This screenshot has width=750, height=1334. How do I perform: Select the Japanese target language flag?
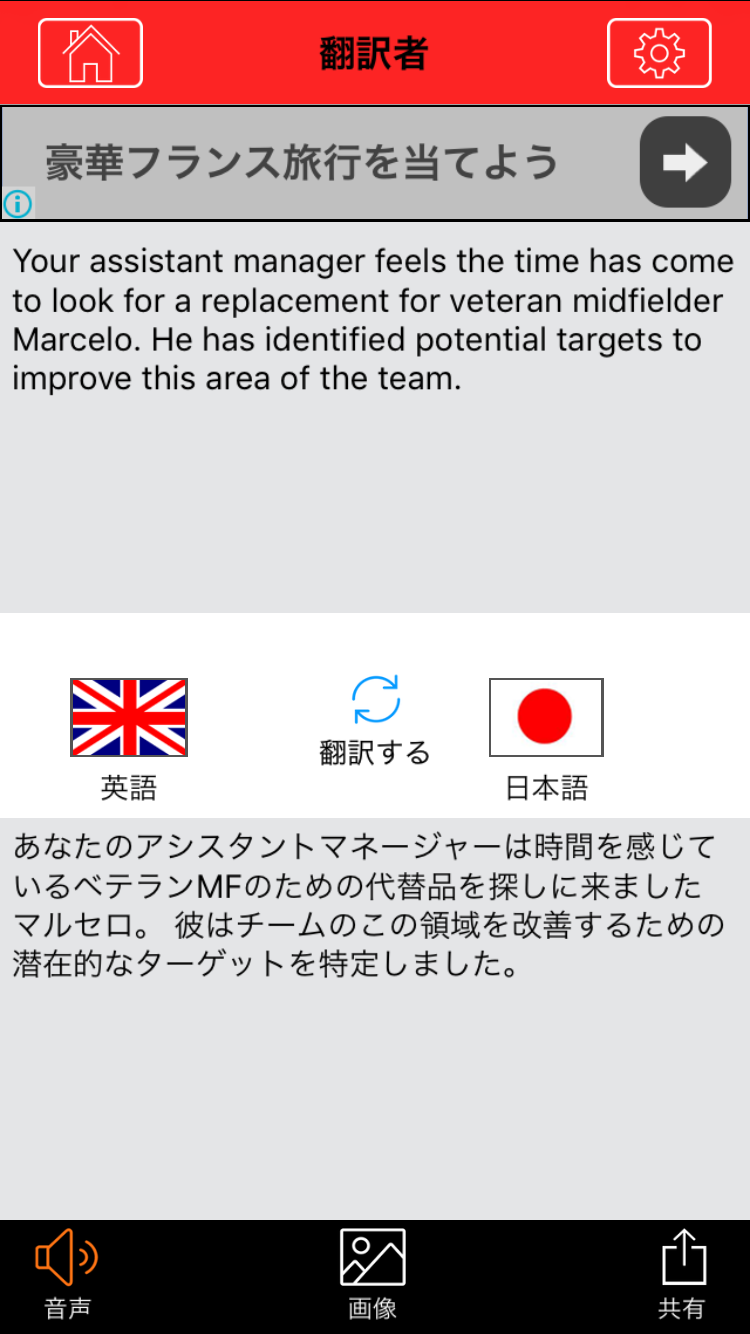[546, 717]
